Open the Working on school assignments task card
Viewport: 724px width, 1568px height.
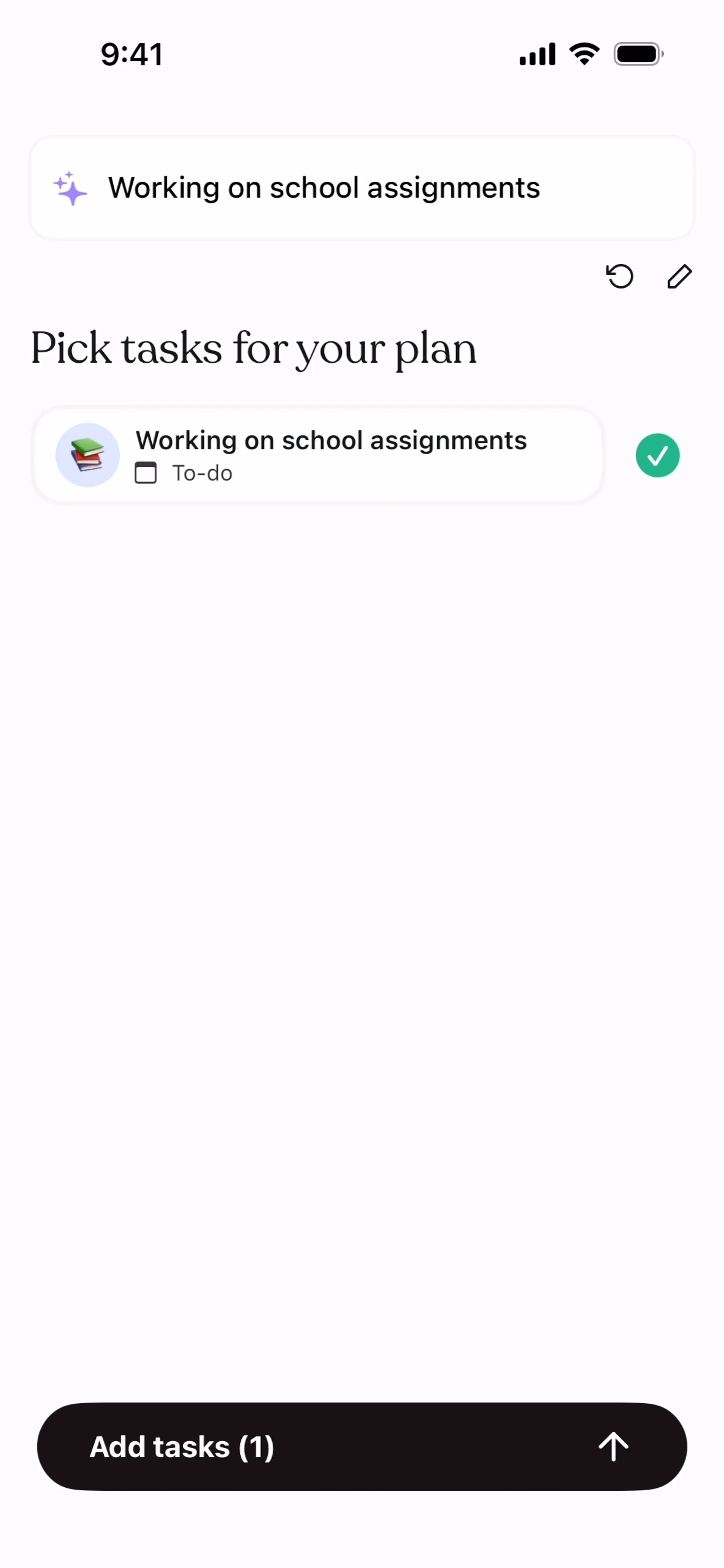click(x=317, y=455)
